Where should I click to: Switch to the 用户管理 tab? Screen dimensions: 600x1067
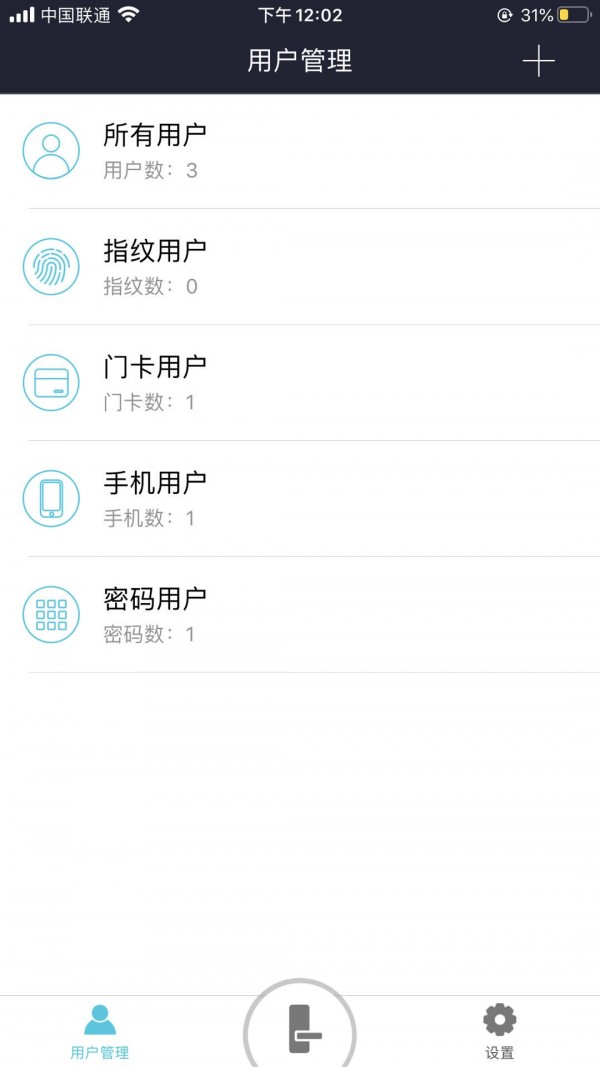click(100, 1032)
